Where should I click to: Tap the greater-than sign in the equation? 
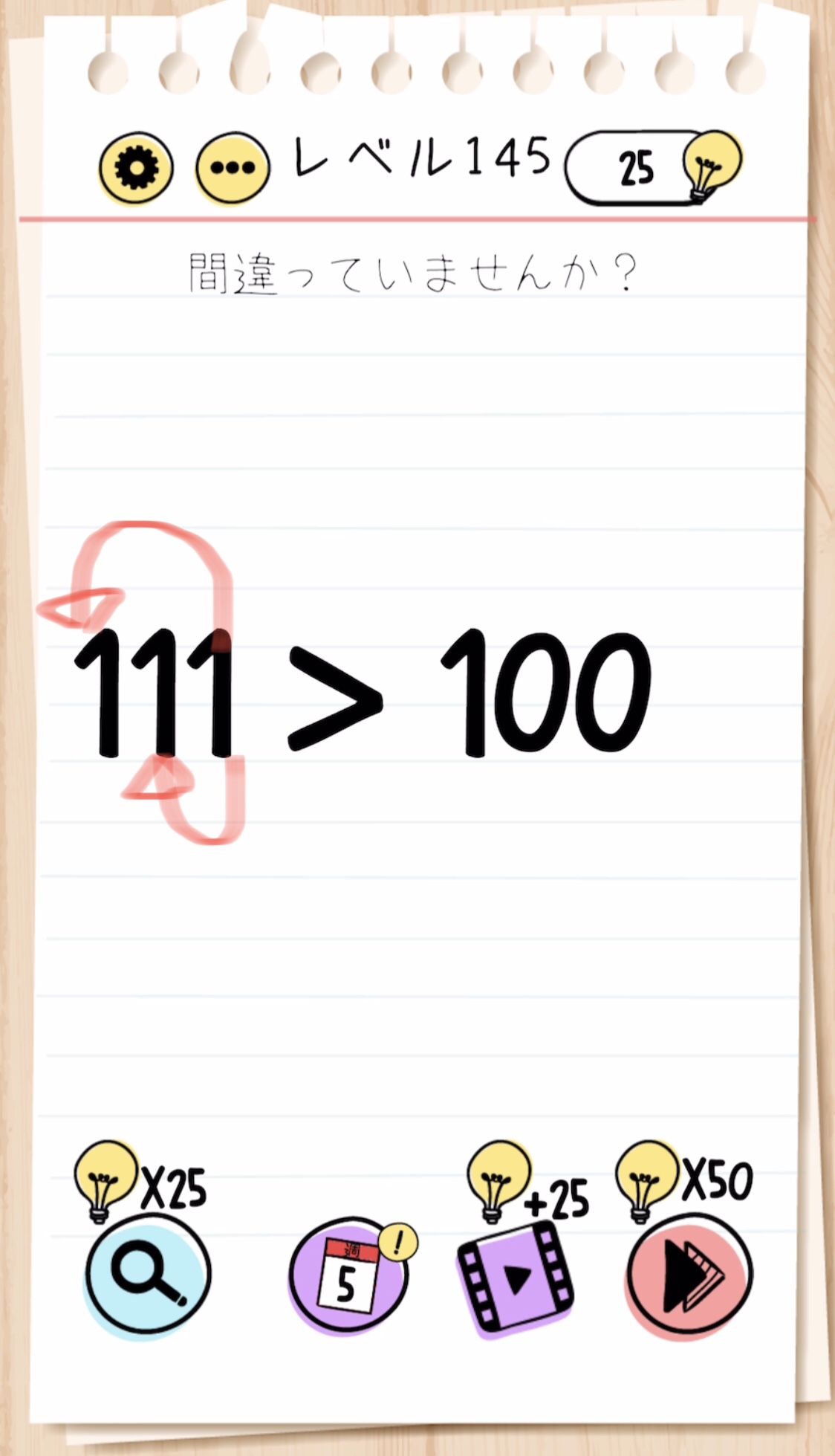point(334,696)
